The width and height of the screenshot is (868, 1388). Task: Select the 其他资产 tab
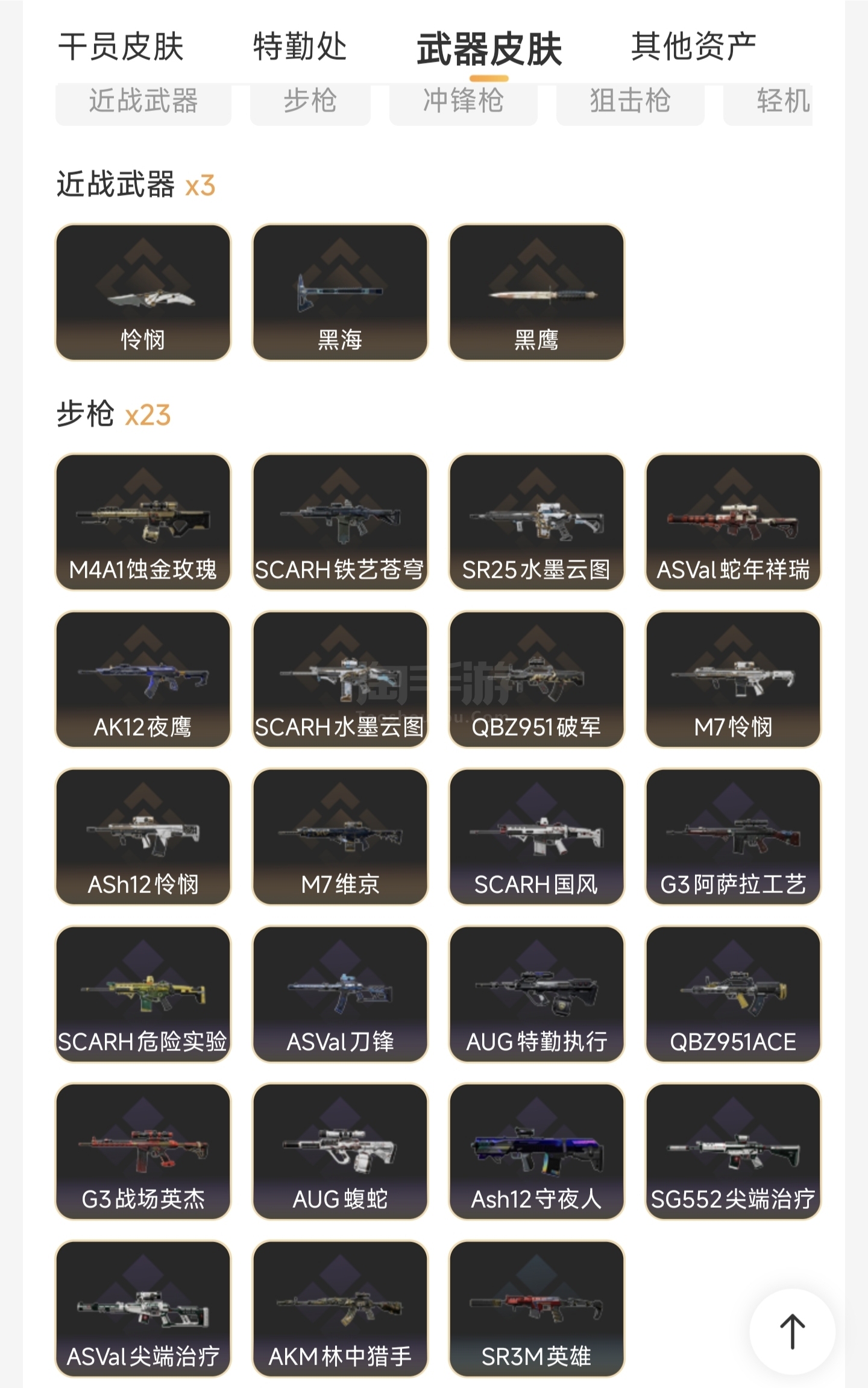click(x=693, y=46)
